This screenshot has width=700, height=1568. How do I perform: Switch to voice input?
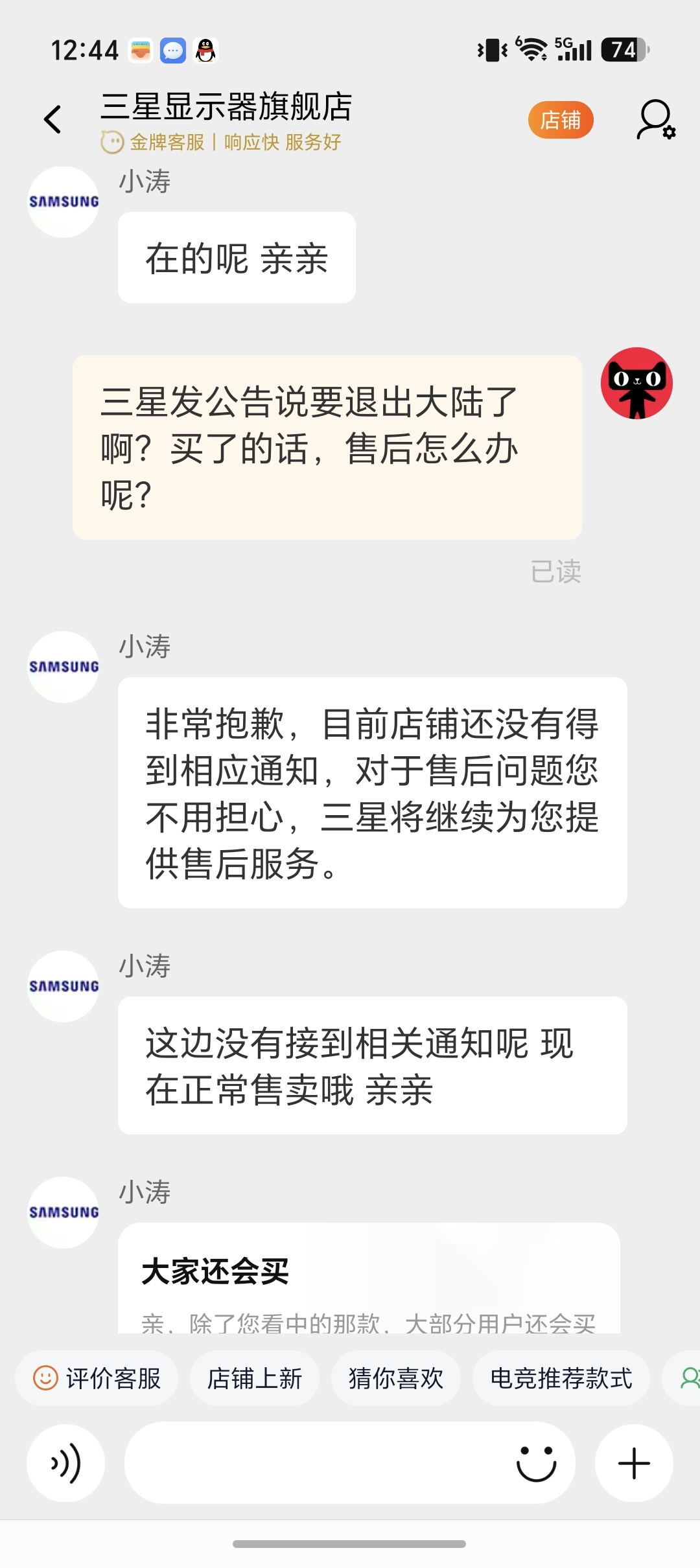pyautogui.click(x=66, y=1463)
